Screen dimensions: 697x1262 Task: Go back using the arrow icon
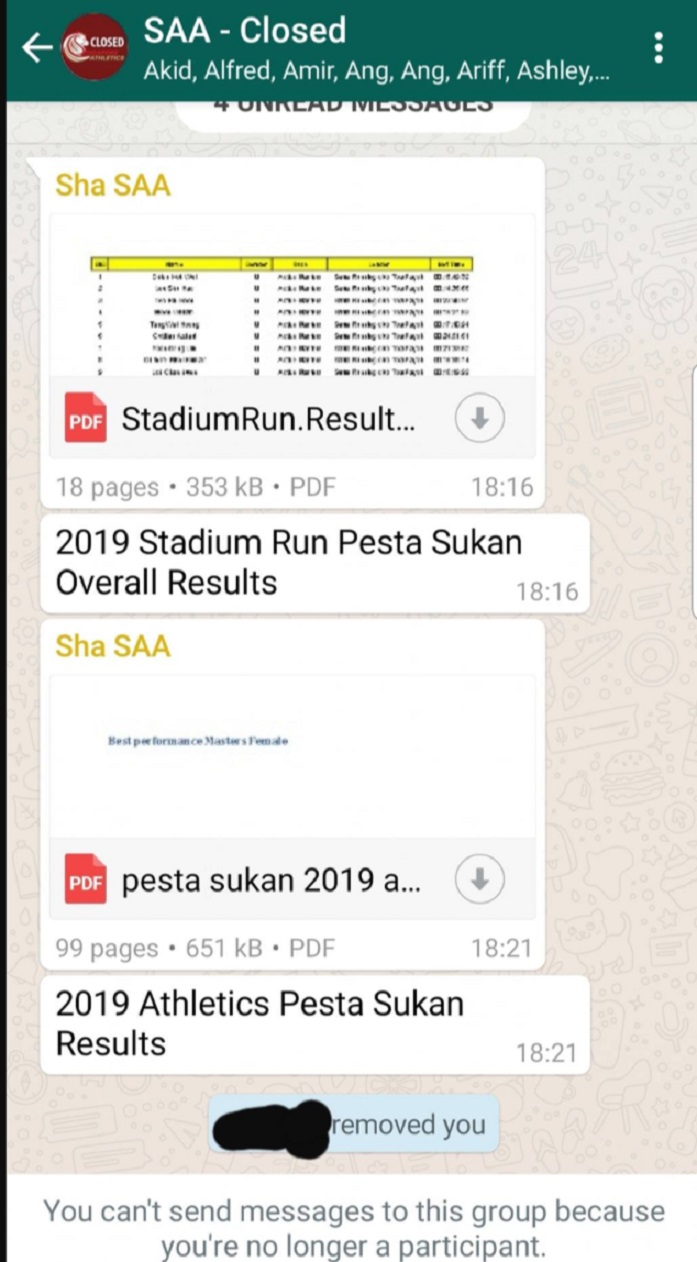(x=35, y=47)
